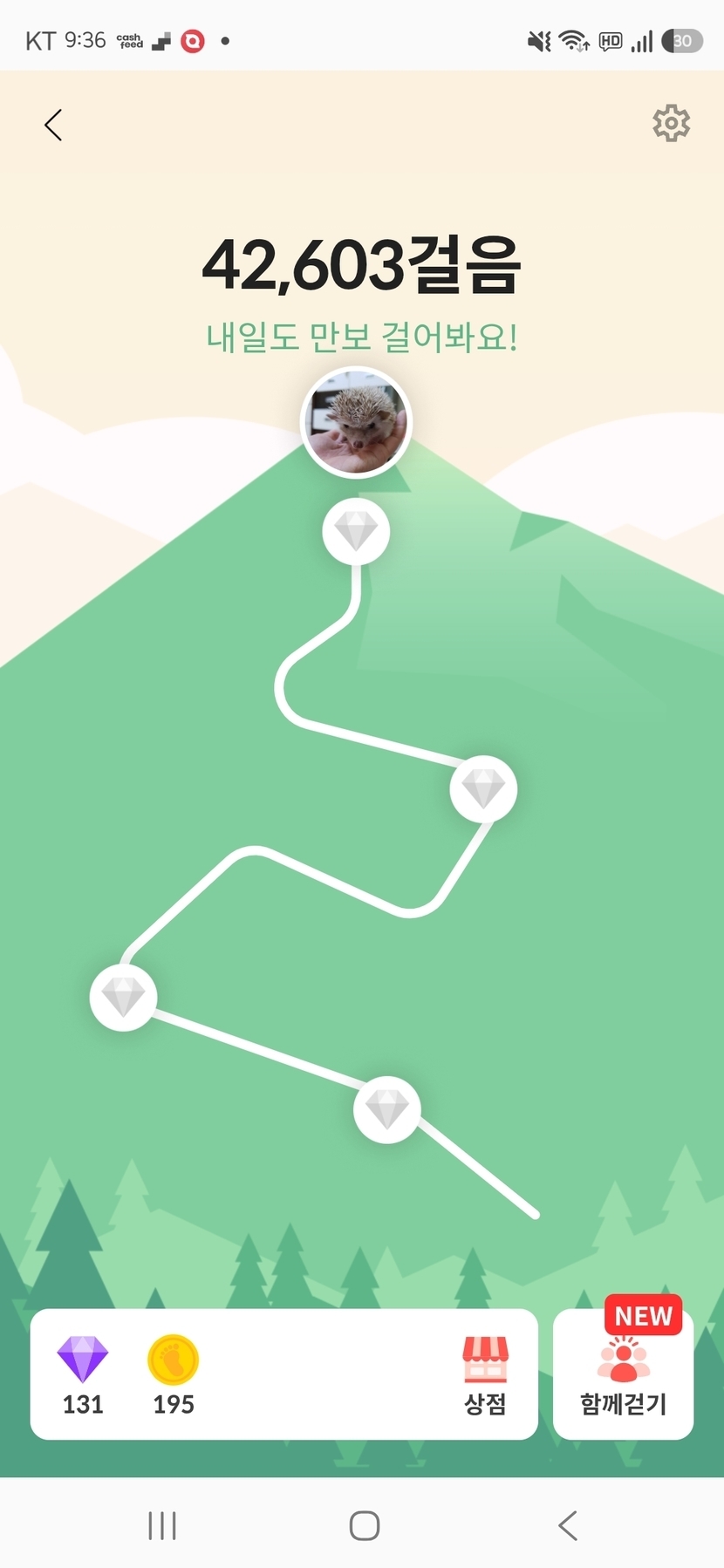Tap system home button

(x=364, y=1525)
